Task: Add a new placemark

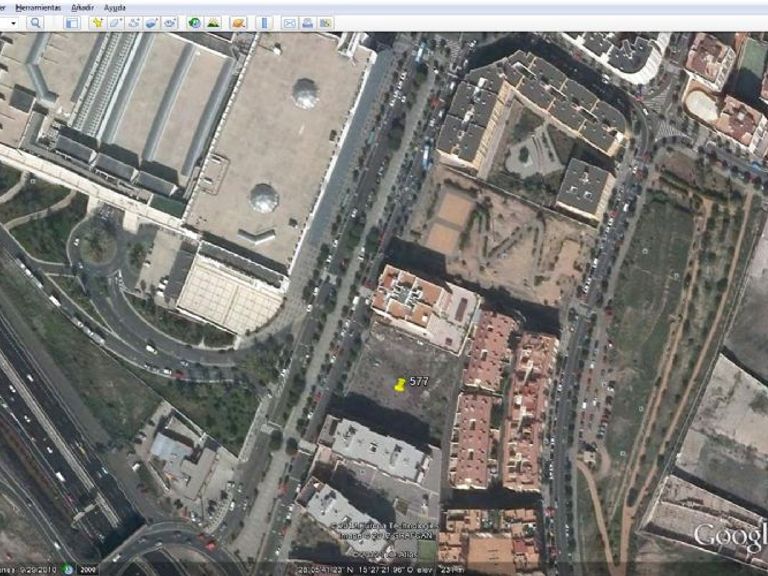Action: [x=97, y=22]
